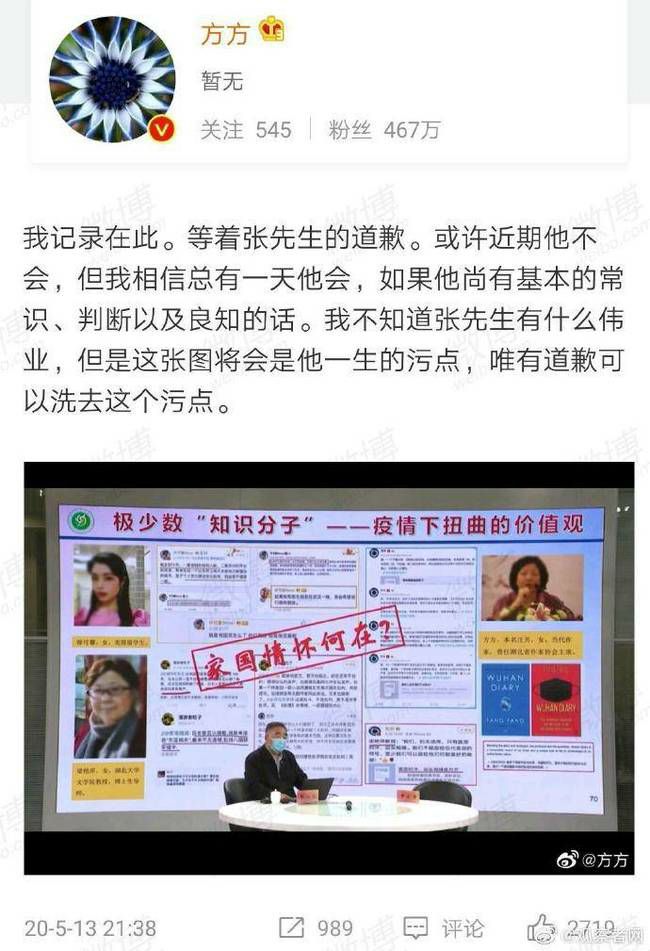Open 评论 to comment on the post

(x=444, y=927)
